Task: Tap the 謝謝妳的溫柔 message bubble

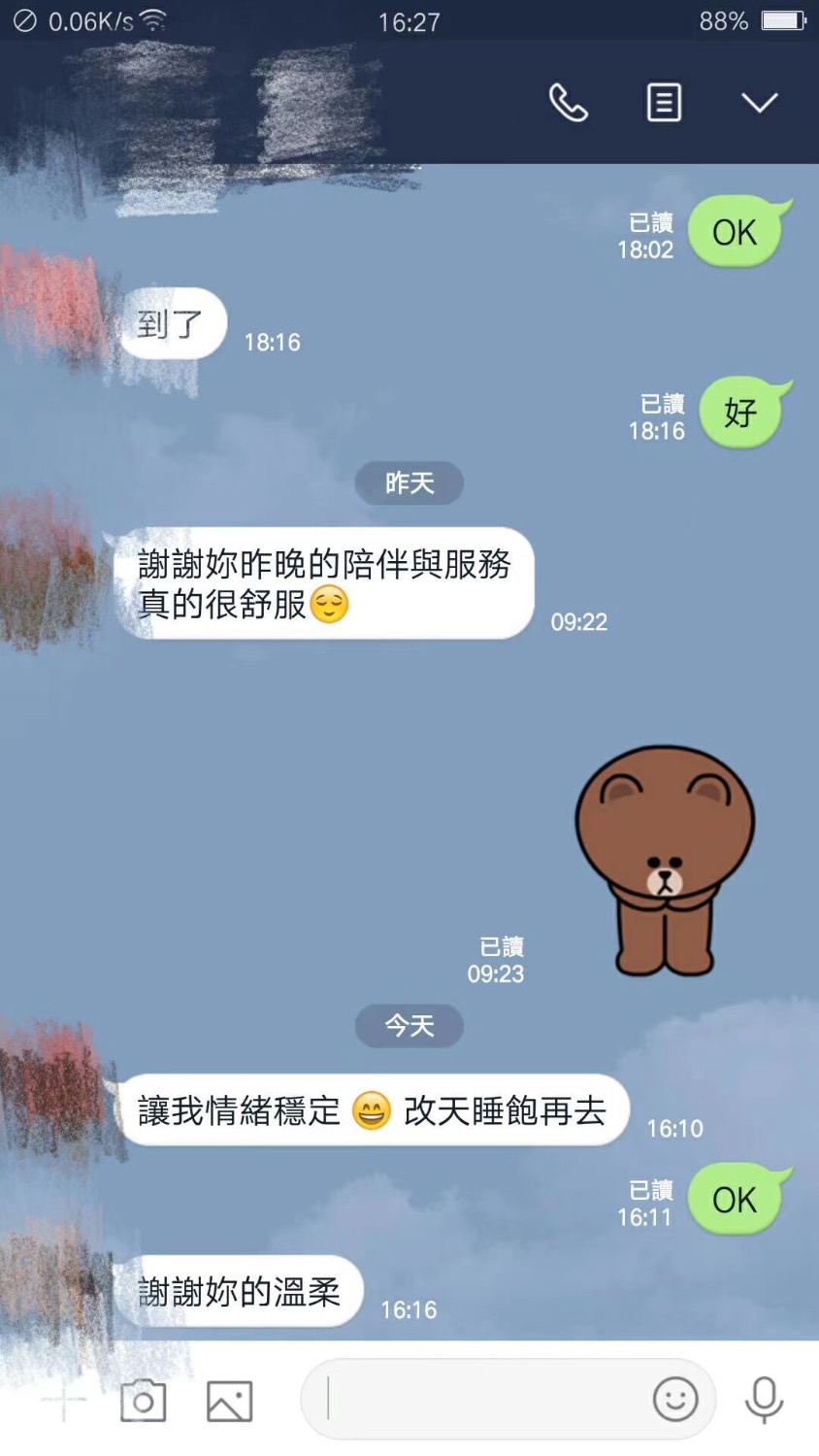Action: pos(239,1291)
